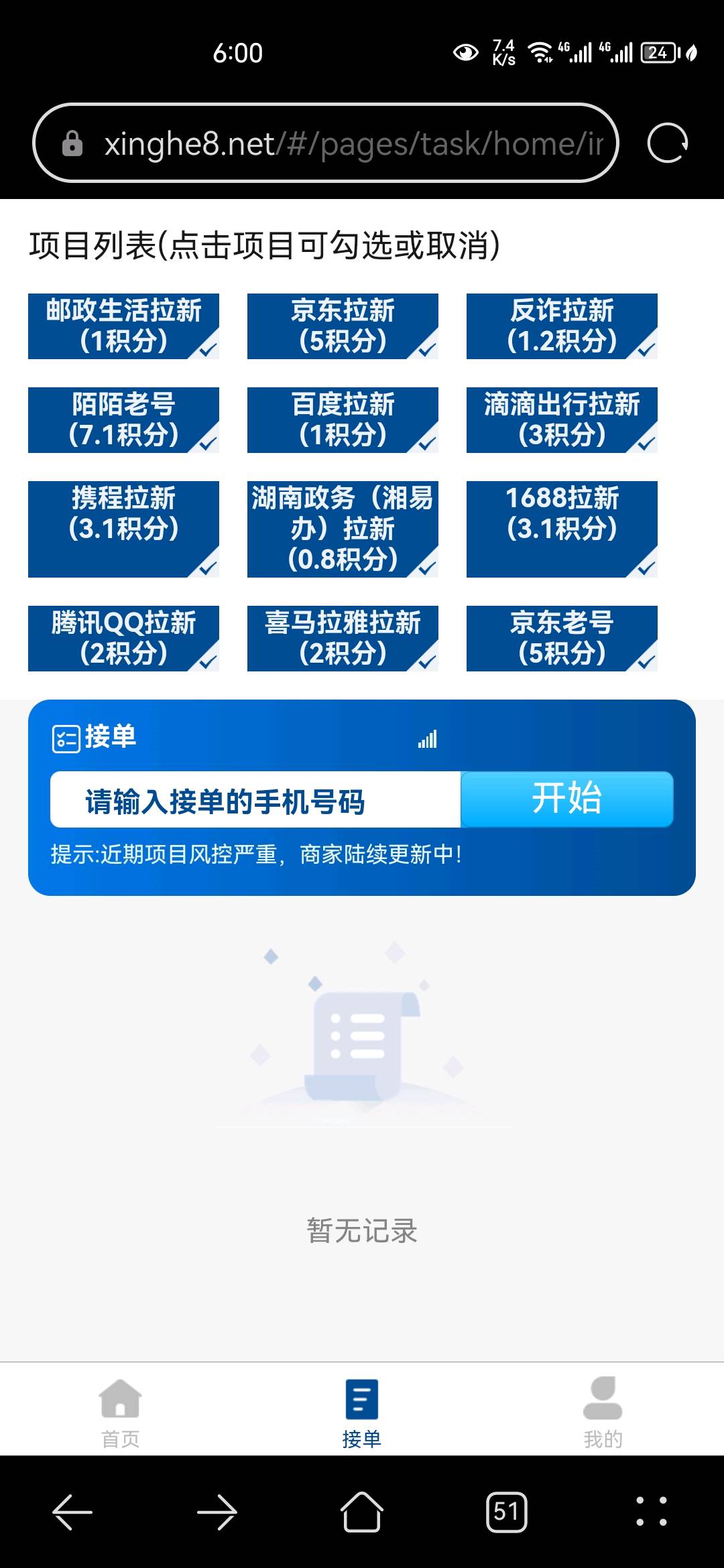Focus the phone number input field
This screenshot has width=724, height=1568.
point(255,800)
